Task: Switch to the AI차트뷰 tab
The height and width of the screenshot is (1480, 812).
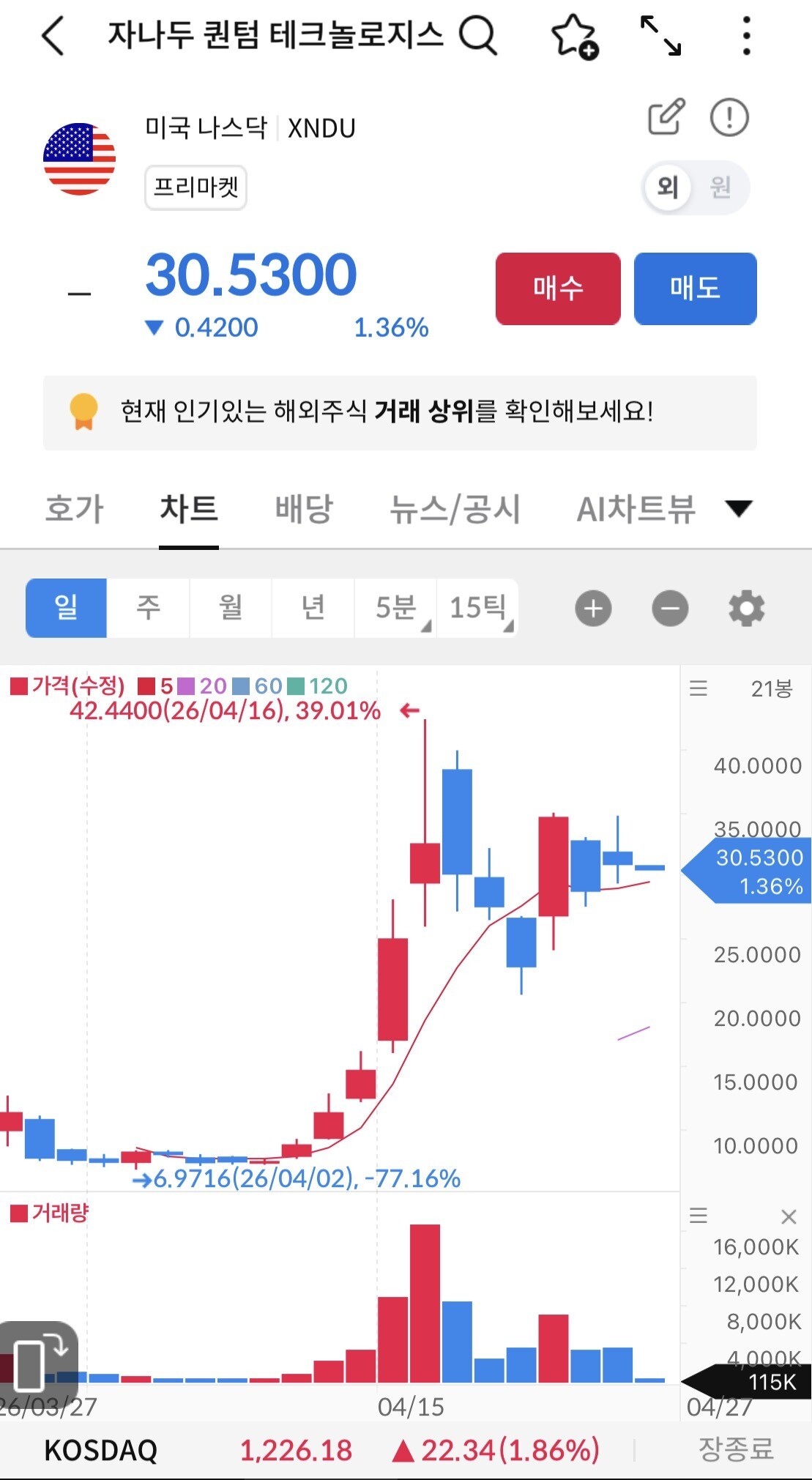Action: [x=636, y=509]
